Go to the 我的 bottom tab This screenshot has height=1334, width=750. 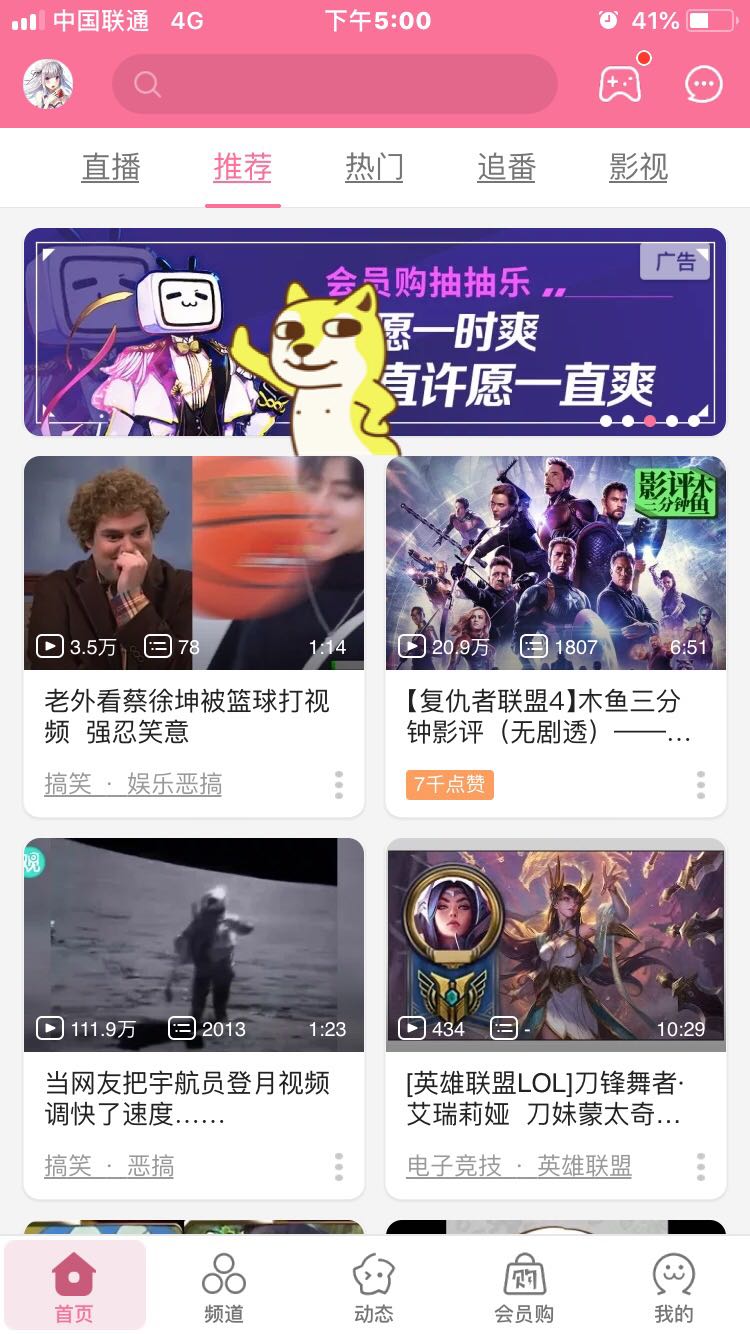coord(673,1288)
